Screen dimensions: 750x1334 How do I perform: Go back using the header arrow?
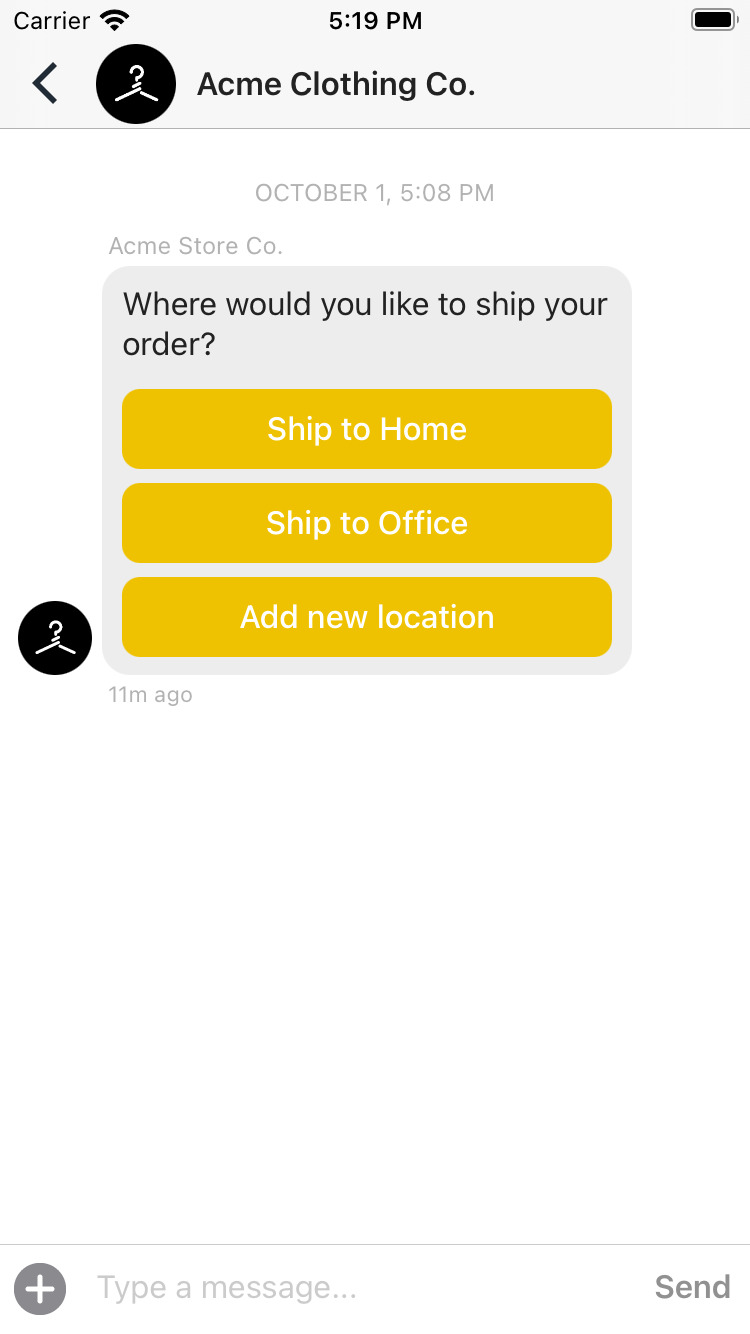45,84
